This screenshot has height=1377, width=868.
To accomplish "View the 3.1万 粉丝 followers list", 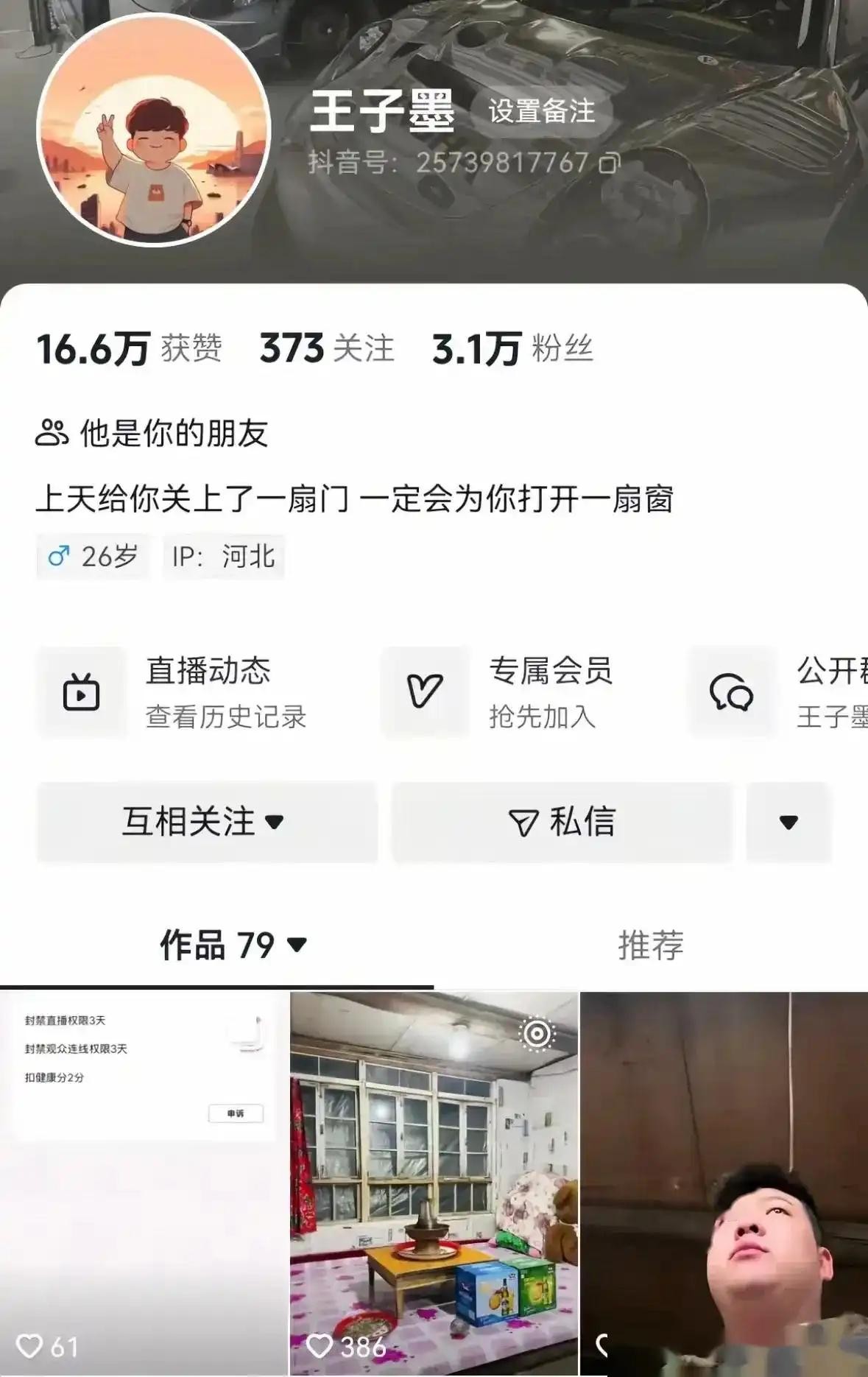I will pyautogui.click(x=512, y=348).
